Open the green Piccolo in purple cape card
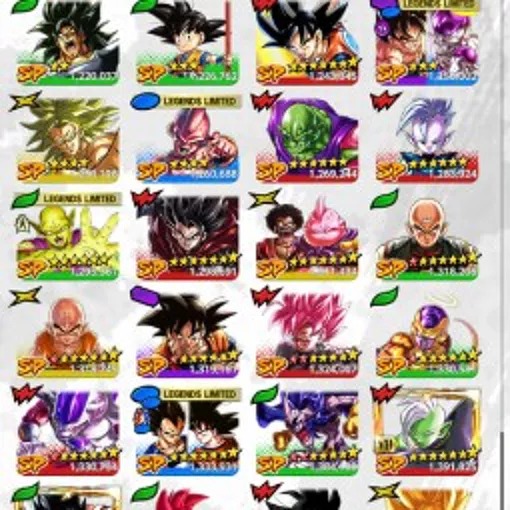510x510 pixels. [307, 139]
